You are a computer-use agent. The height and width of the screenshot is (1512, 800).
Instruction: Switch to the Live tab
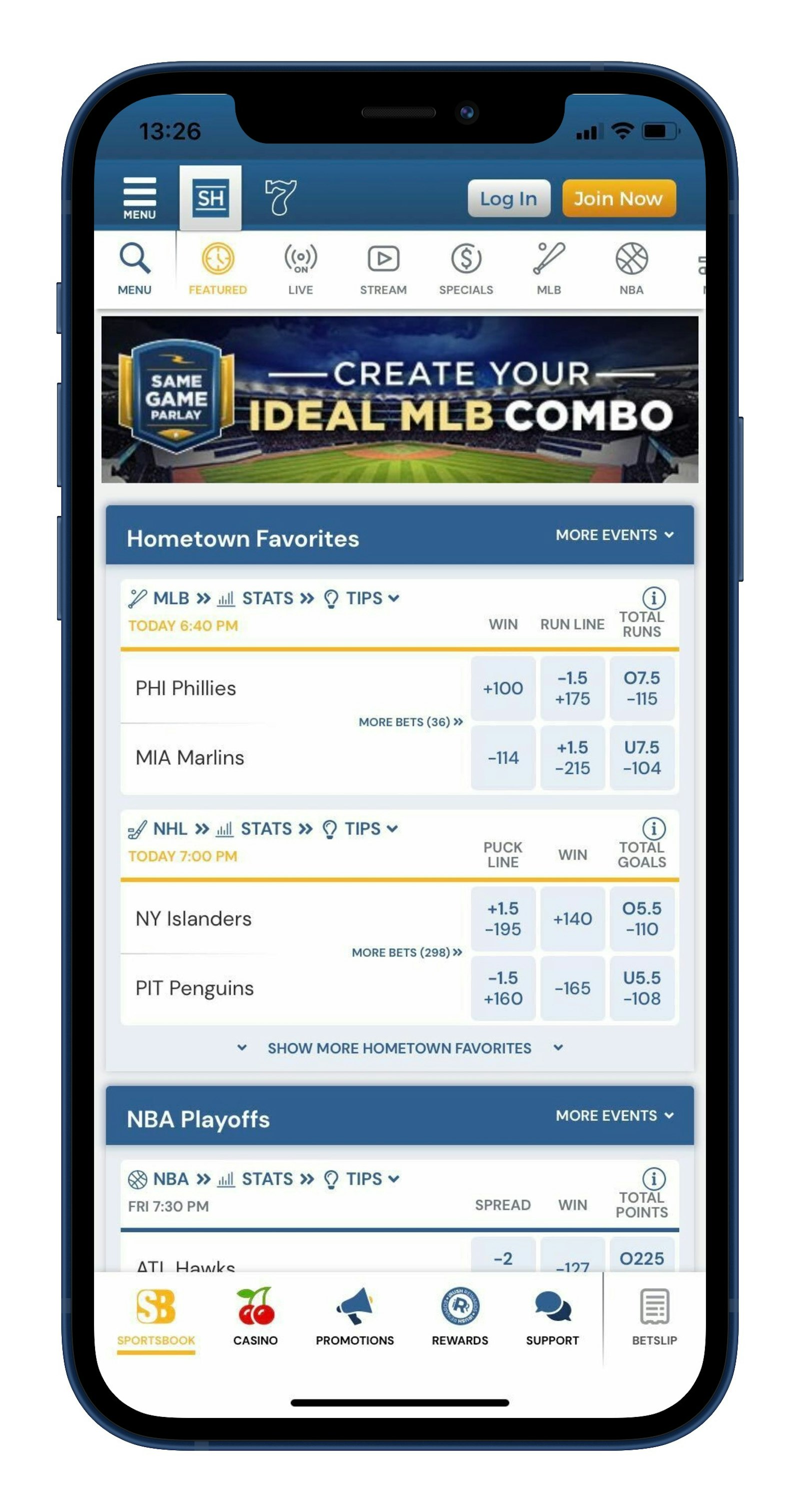(300, 267)
